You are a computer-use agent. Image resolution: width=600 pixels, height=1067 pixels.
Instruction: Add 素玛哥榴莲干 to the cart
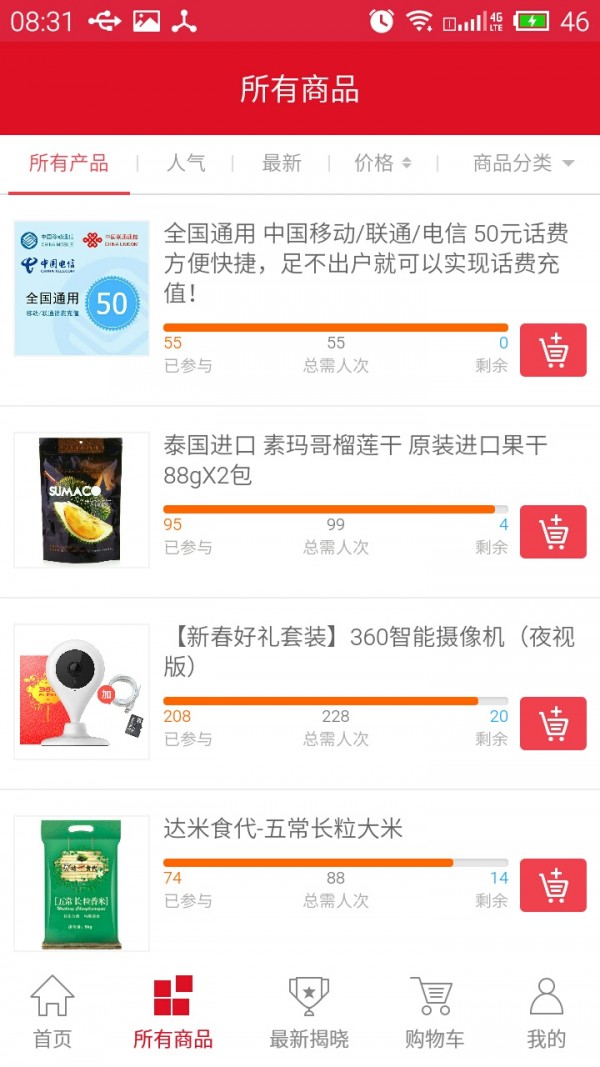click(553, 532)
